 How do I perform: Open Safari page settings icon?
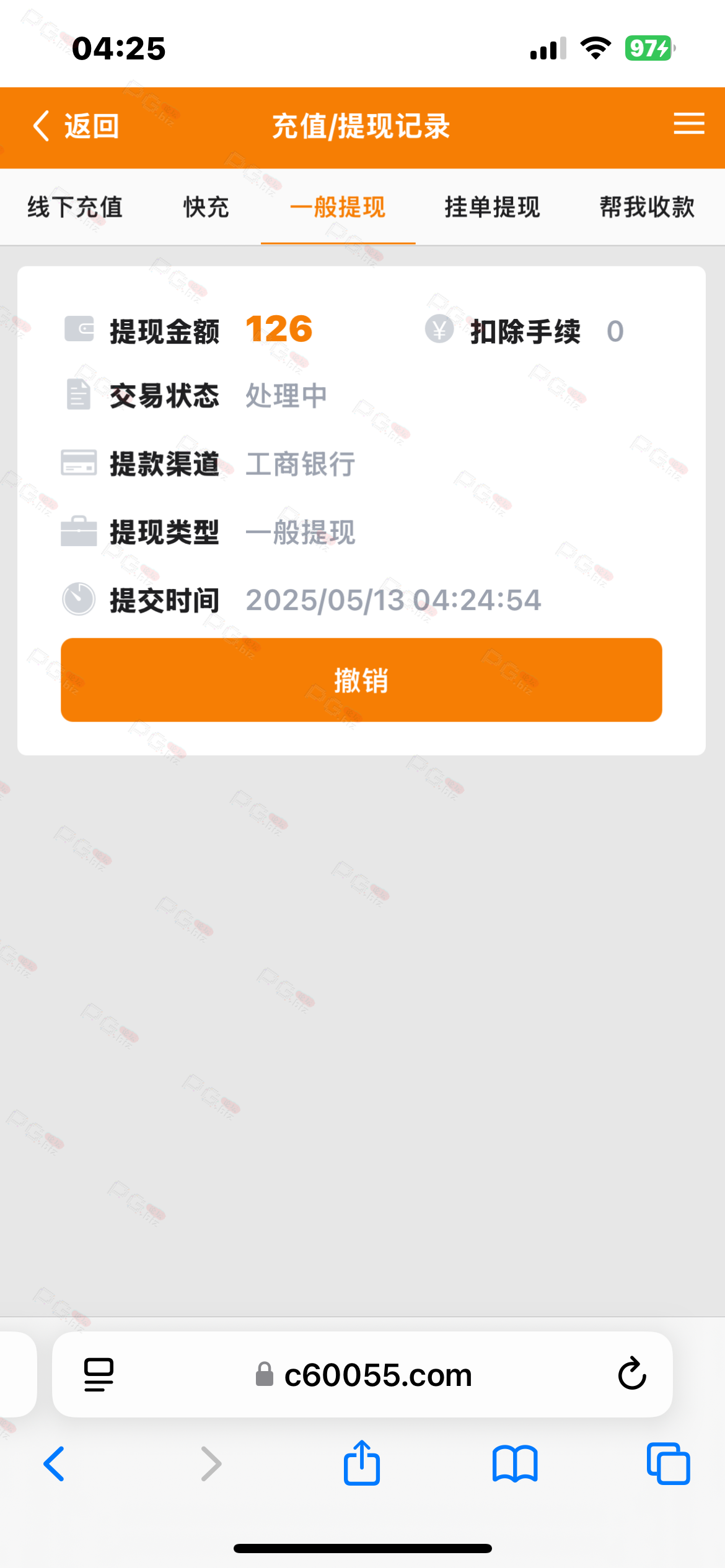click(99, 1375)
